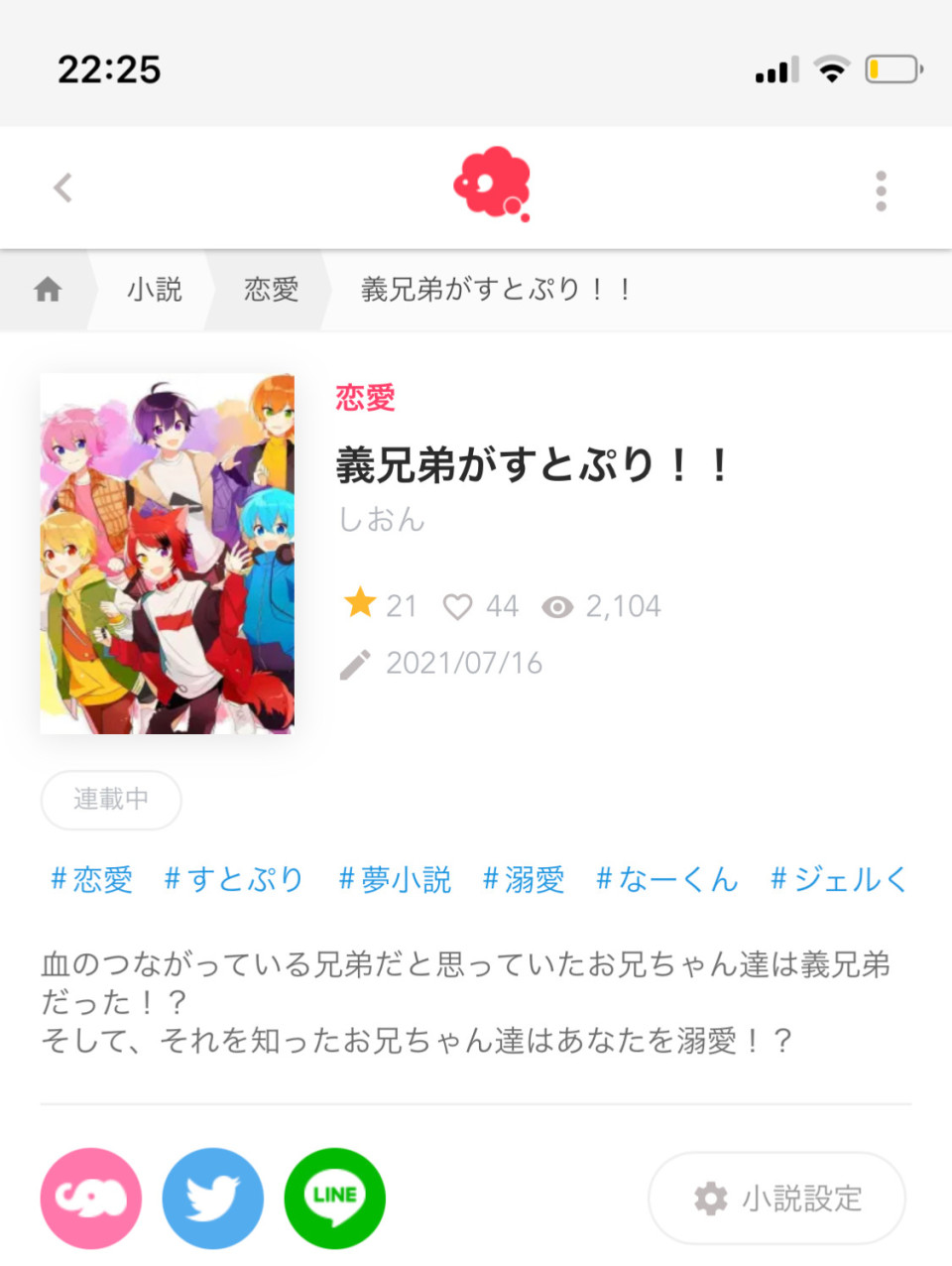Select the #なーくん hashtag
Viewport: 952px width, 1266px height.
667,879
